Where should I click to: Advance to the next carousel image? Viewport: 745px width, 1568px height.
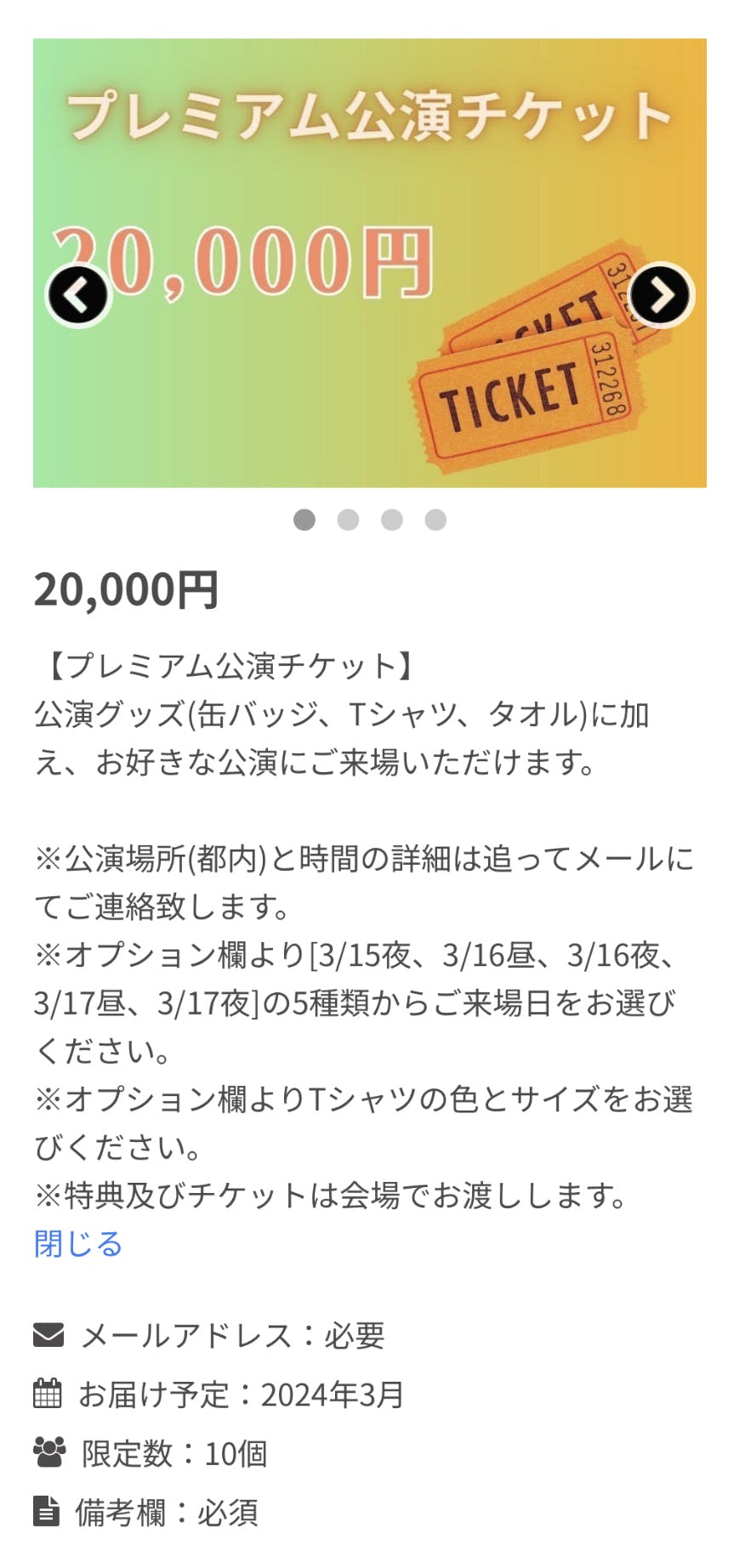click(x=662, y=295)
